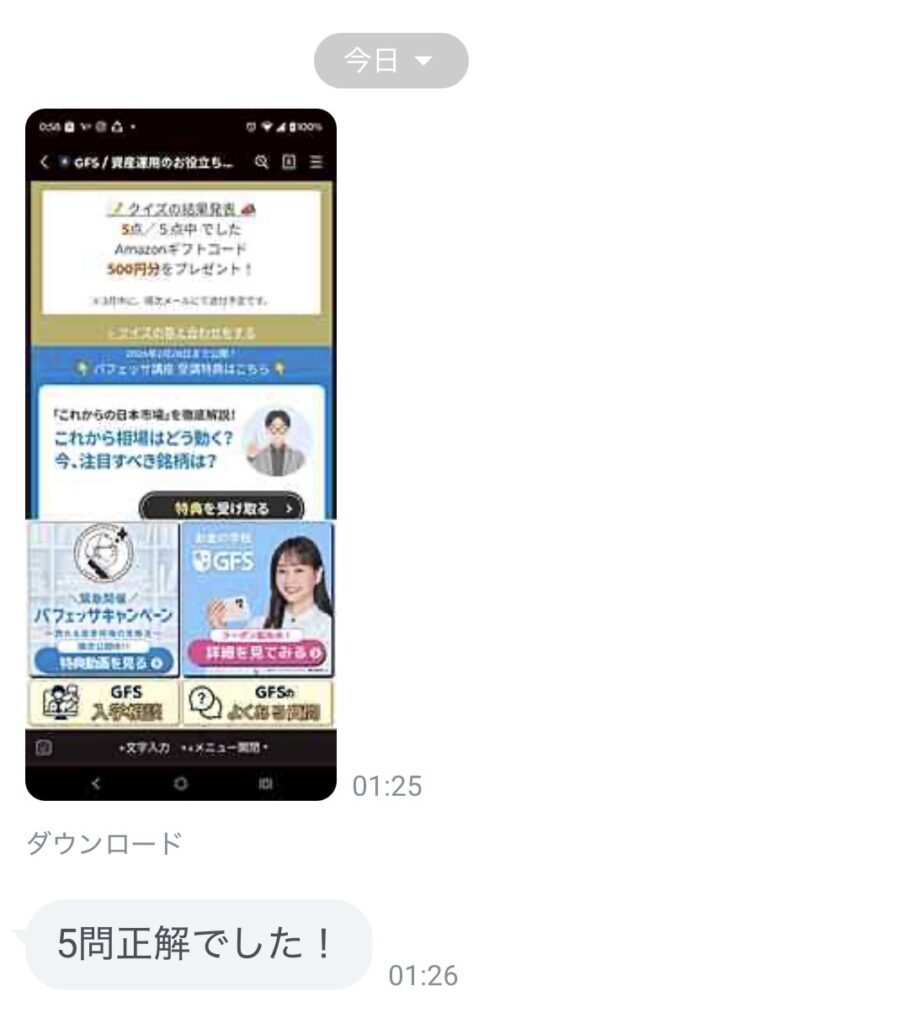Image resolution: width=899 pixels, height=1024 pixels.
Task: Open the shared screenshot image sent at 01:25
Action: tap(180, 455)
